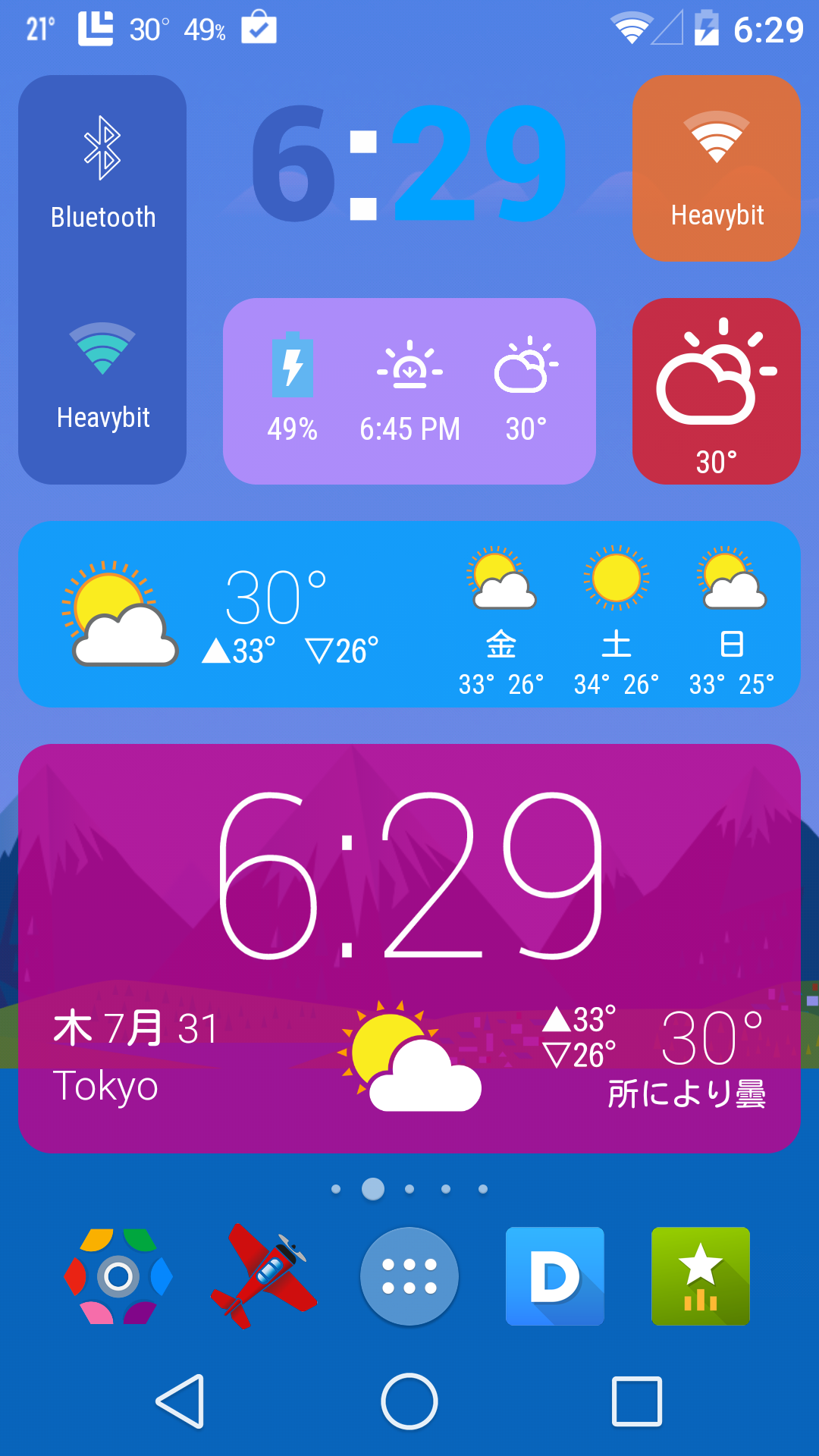Tap the system back button

point(180,1401)
